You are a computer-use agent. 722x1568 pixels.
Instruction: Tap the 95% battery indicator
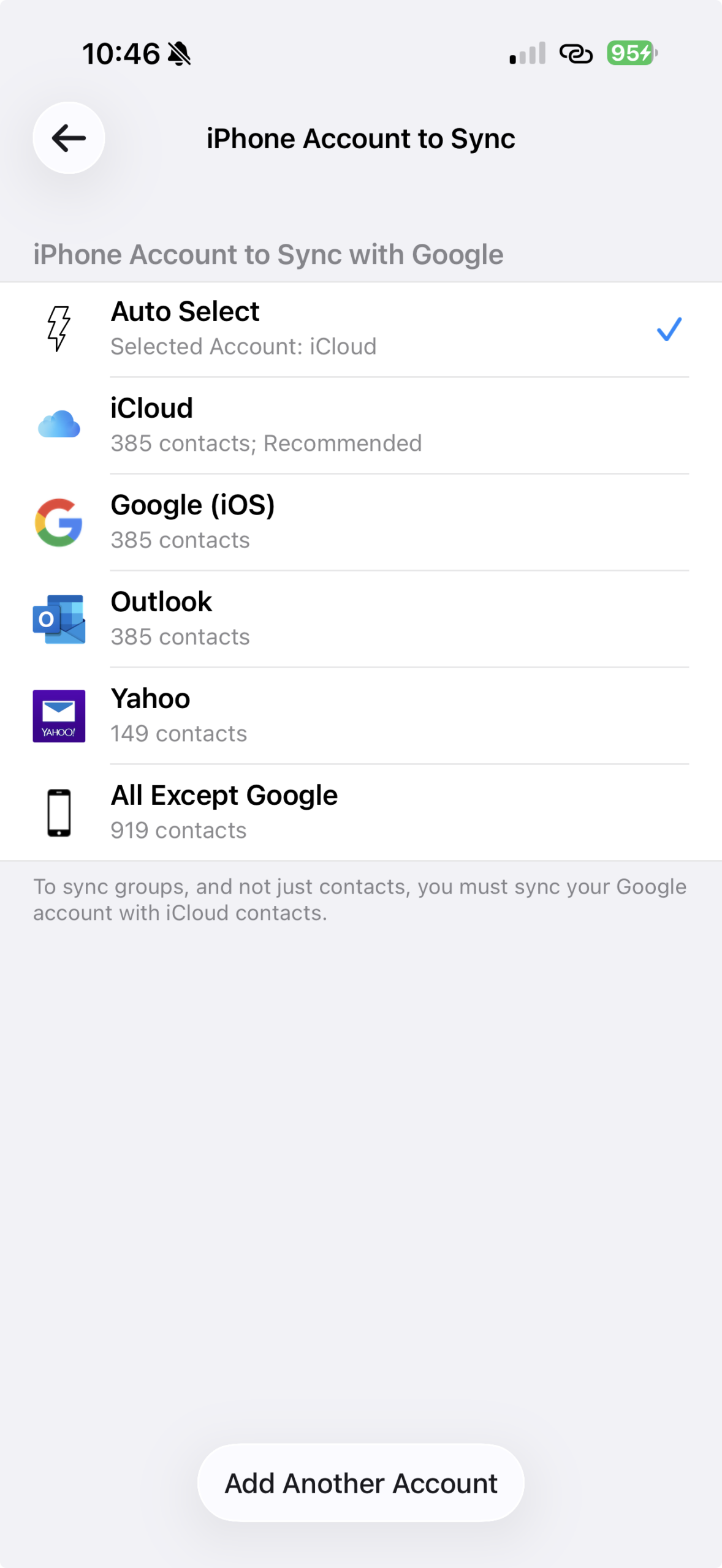629,54
